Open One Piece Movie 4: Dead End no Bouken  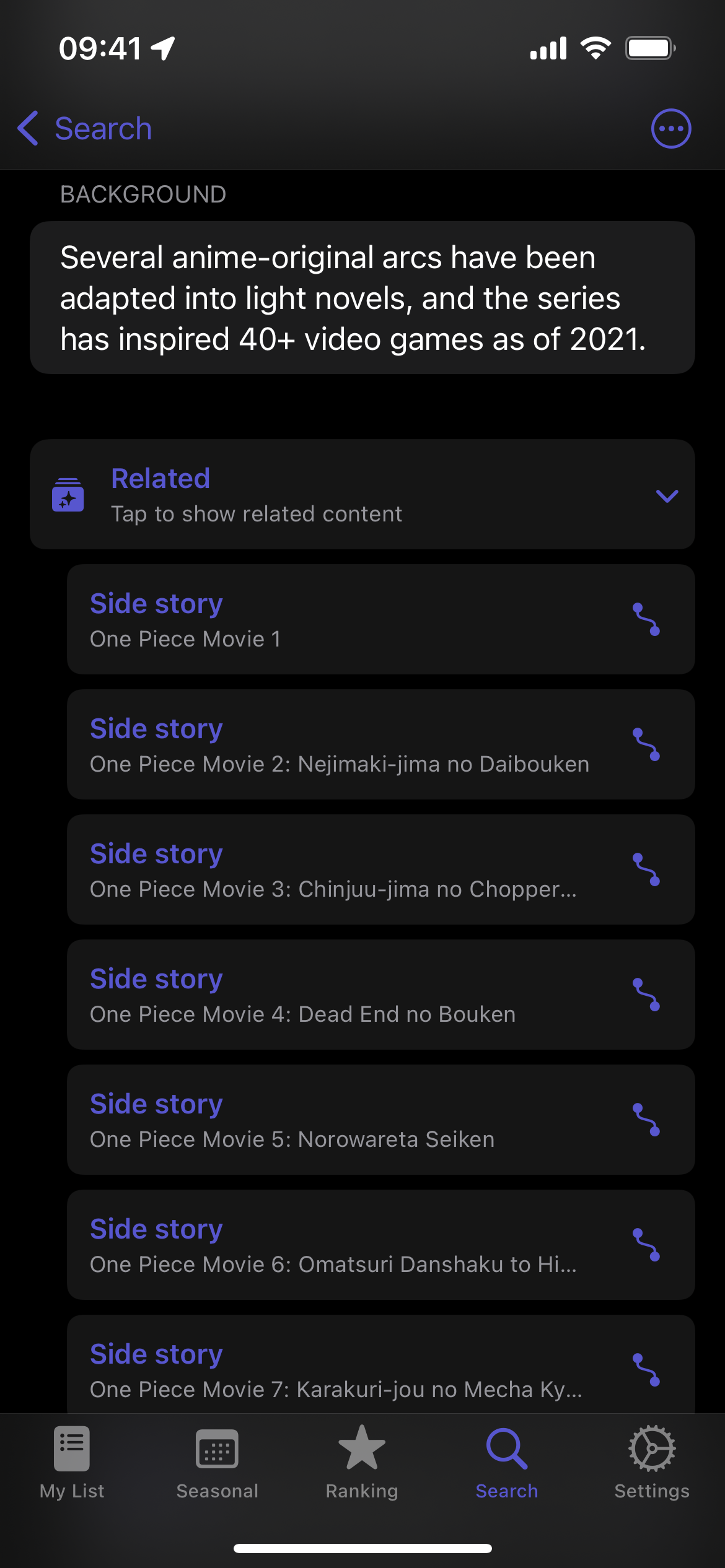point(380,995)
